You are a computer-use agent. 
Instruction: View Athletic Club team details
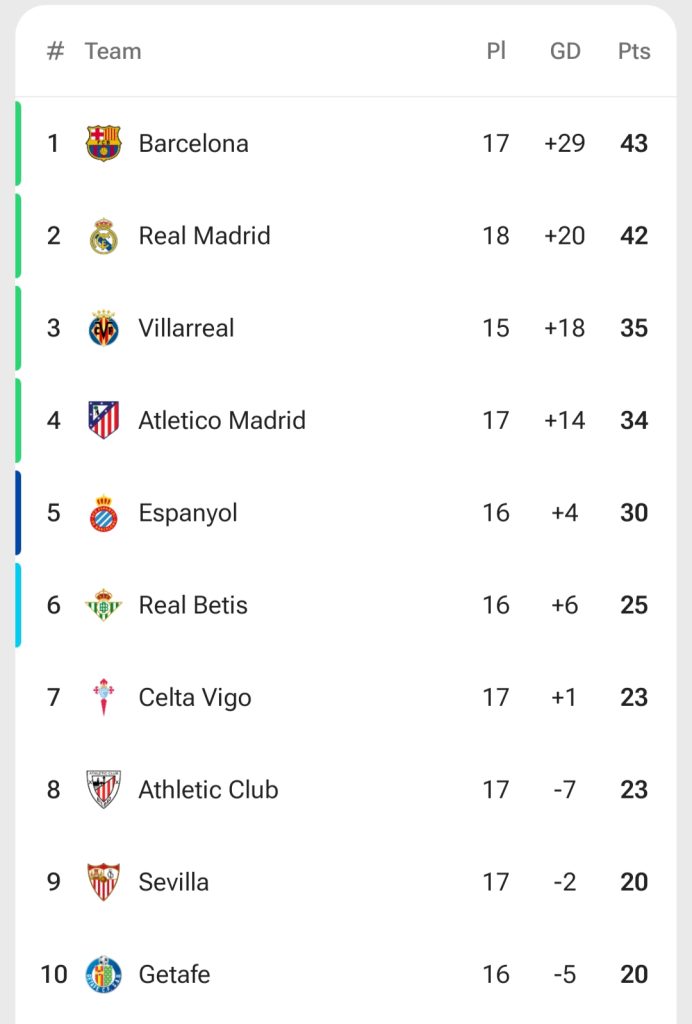pyautogui.click(x=208, y=790)
